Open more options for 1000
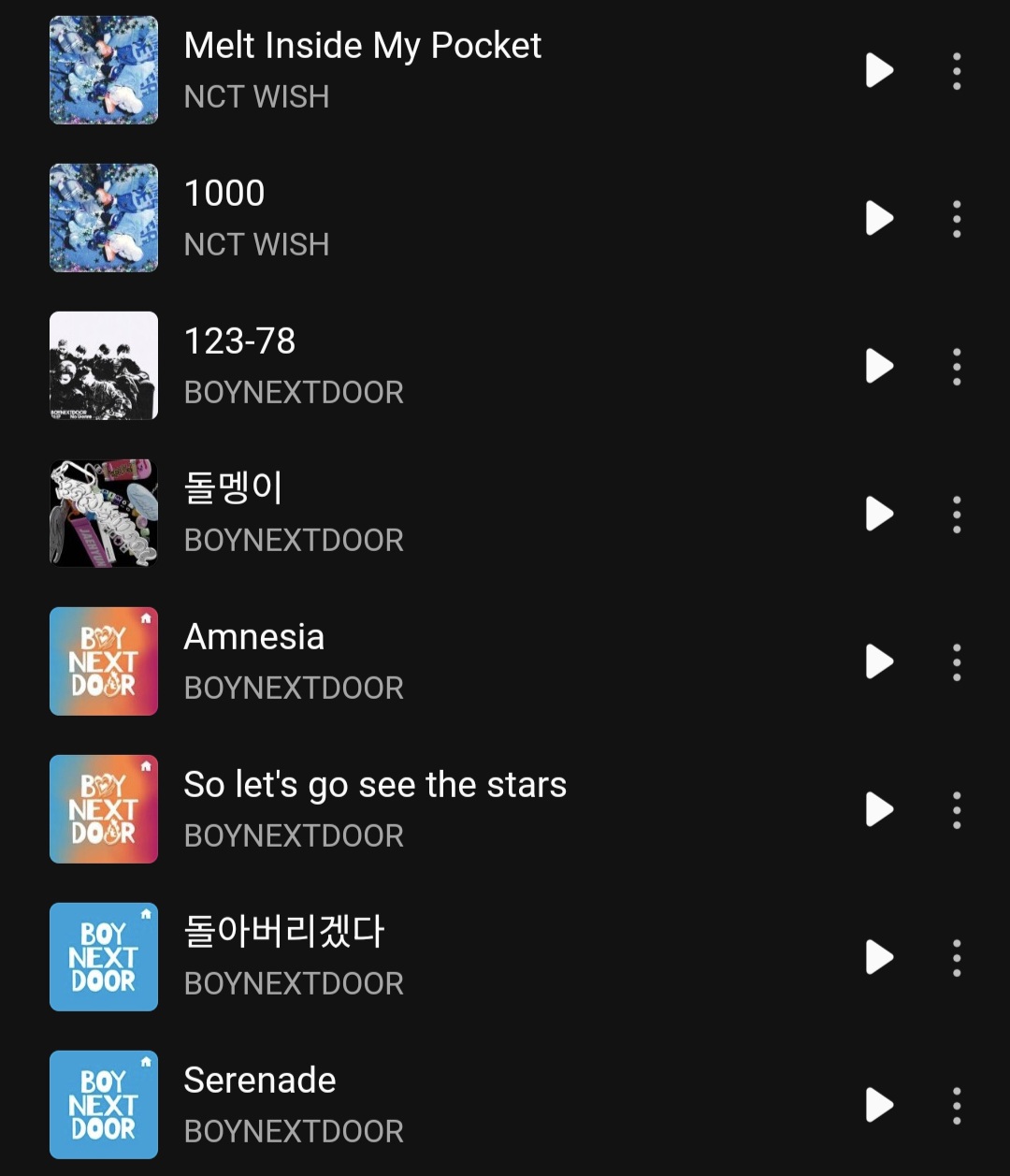1010x1176 pixels. point(956,219)
